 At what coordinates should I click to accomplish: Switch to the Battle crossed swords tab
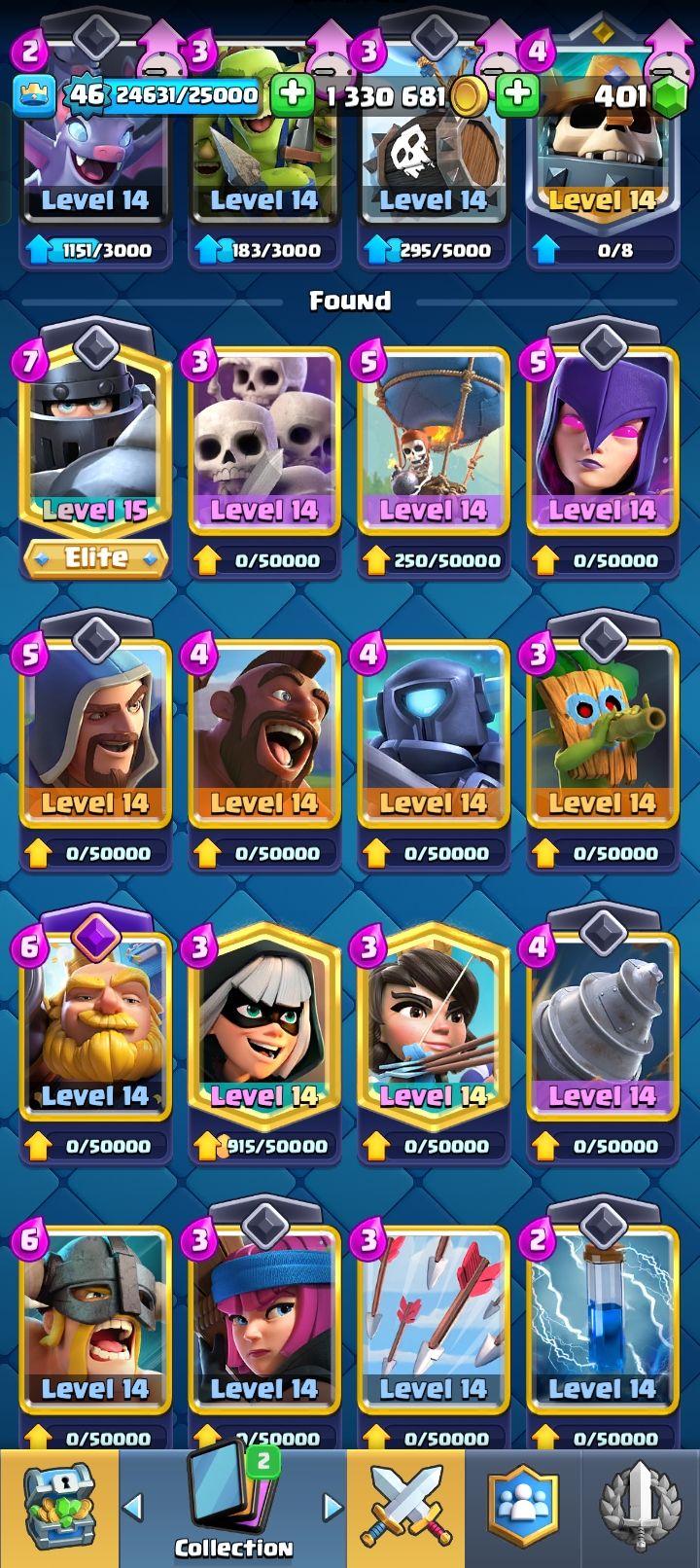tap(406, 1508)
